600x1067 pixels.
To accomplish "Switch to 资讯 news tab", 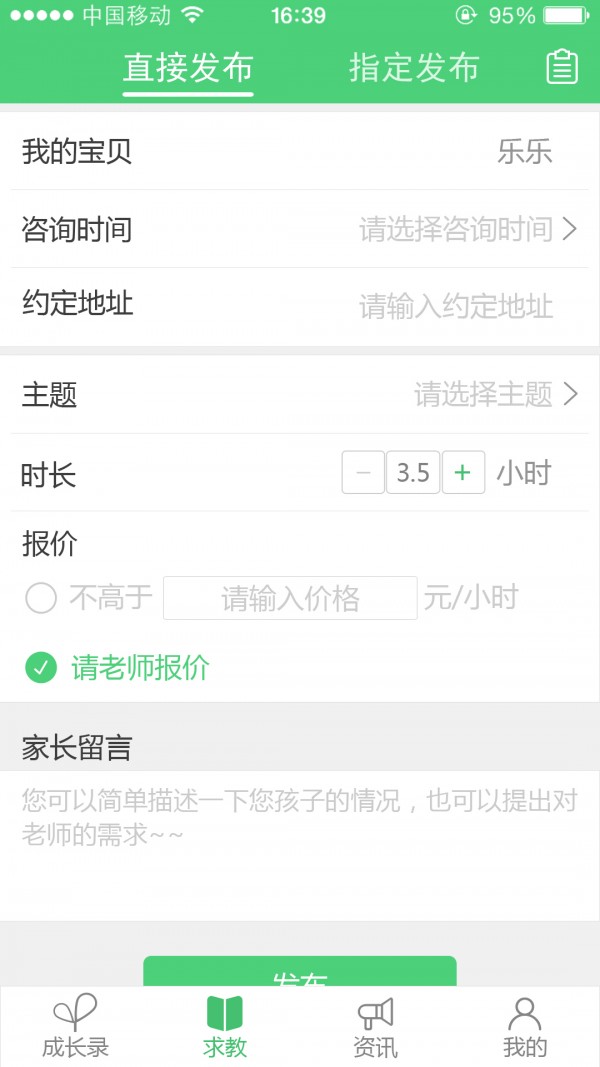I will point(375,1027).
